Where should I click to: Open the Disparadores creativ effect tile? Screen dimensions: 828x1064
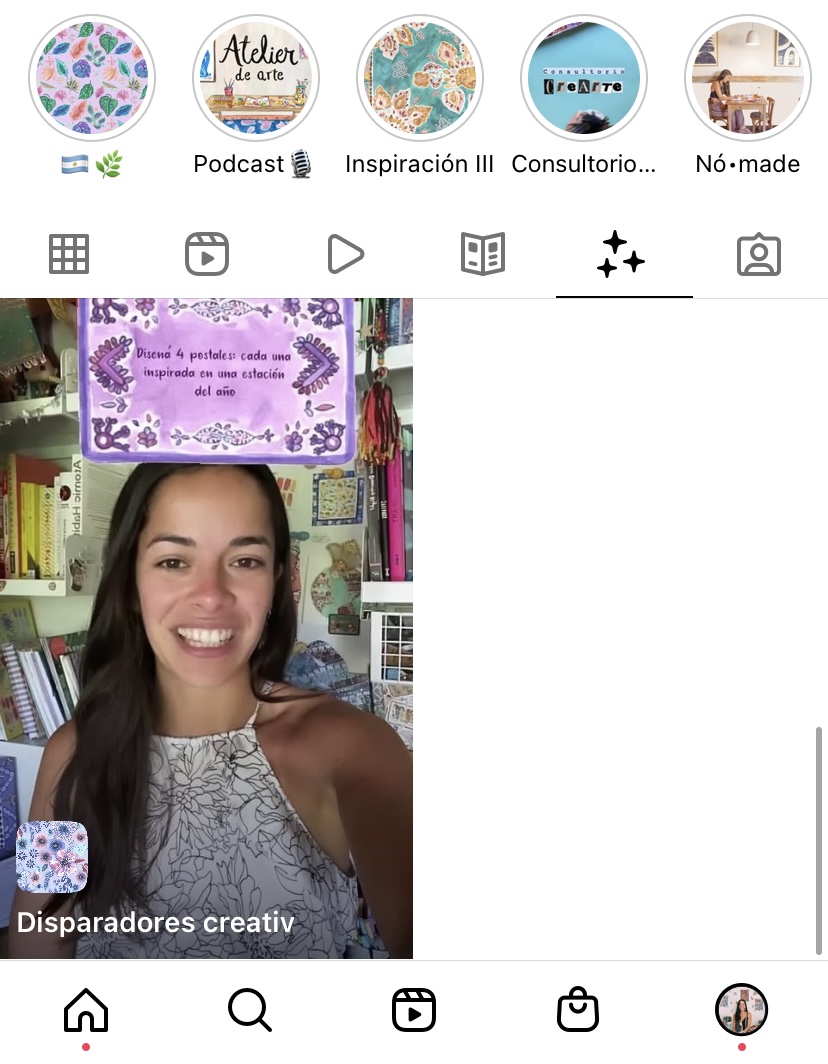point(206,628)
